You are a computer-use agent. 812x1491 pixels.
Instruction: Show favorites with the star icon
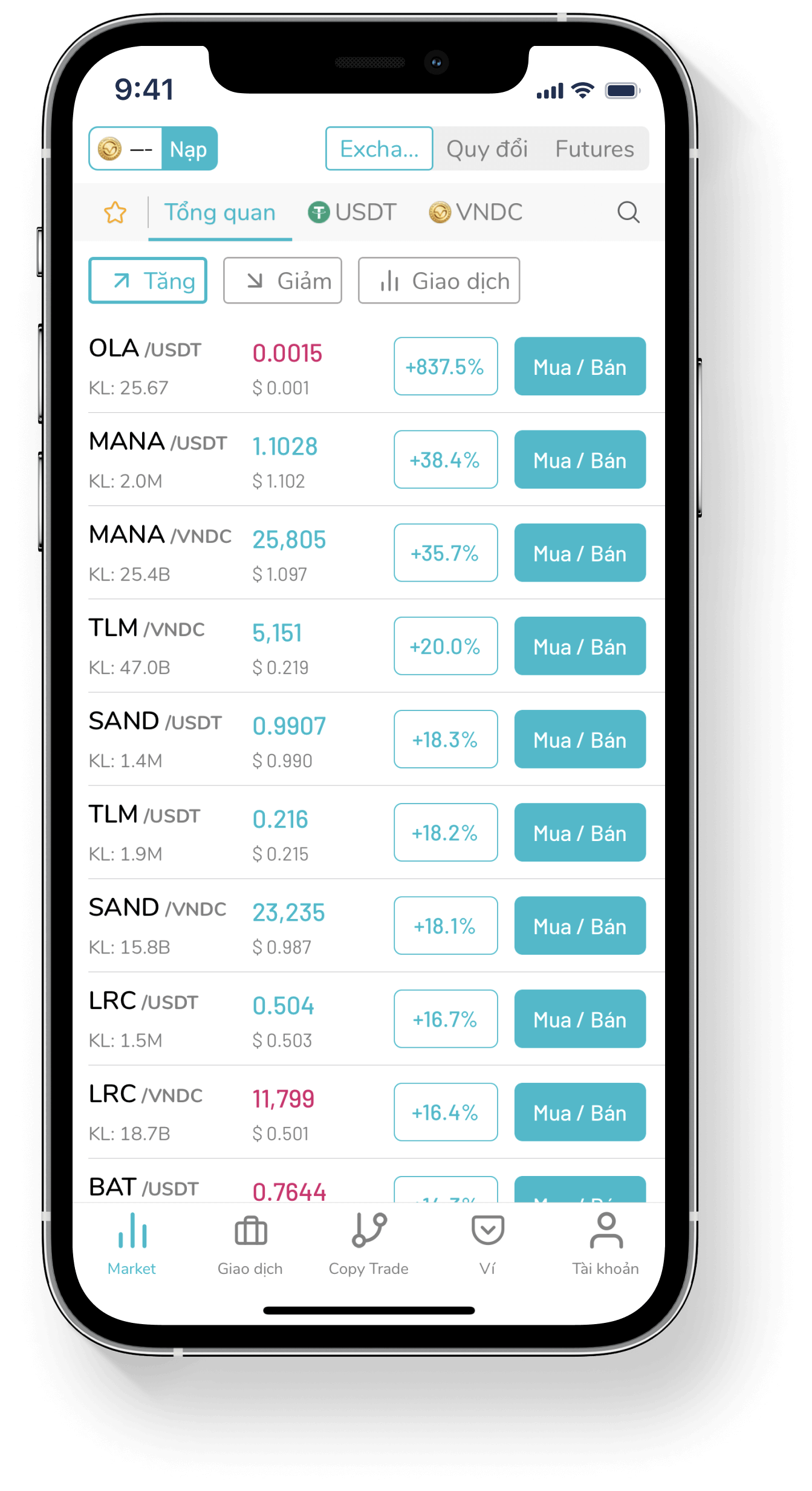click(115, 213)
